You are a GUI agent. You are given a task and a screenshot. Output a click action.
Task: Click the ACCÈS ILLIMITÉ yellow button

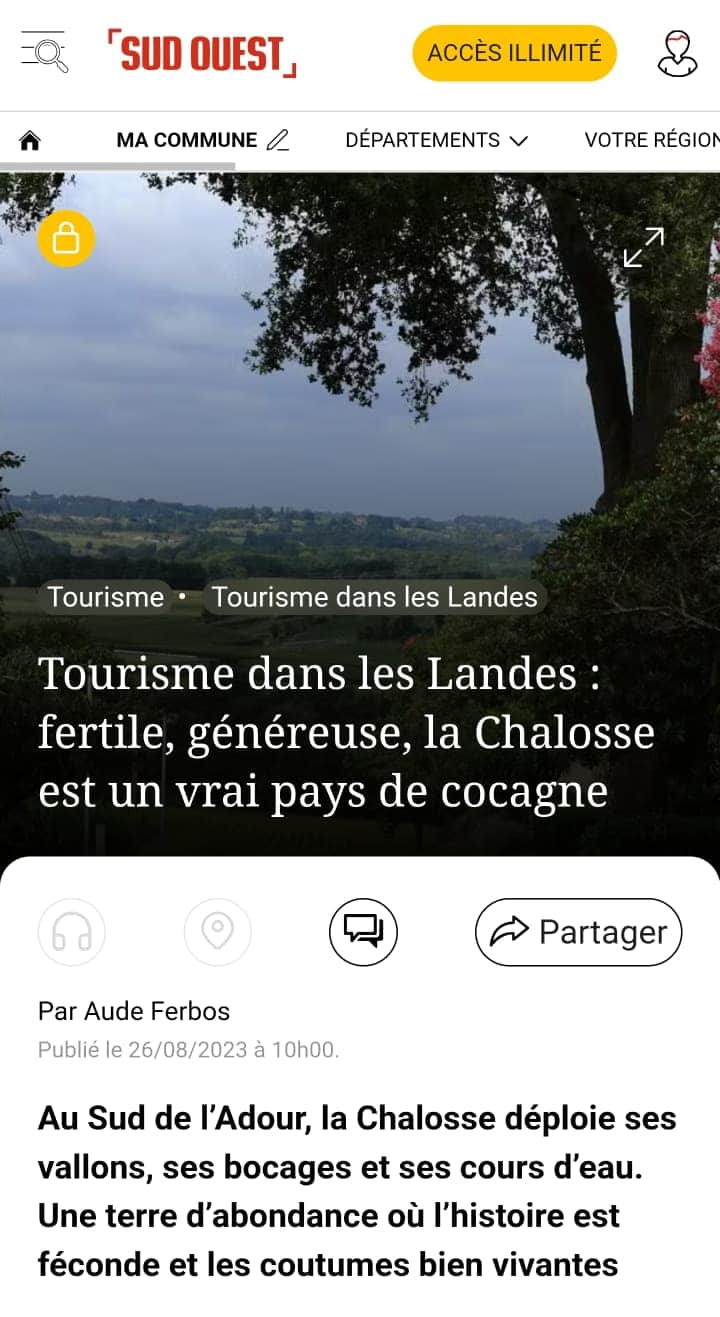(x=514, y=53)
